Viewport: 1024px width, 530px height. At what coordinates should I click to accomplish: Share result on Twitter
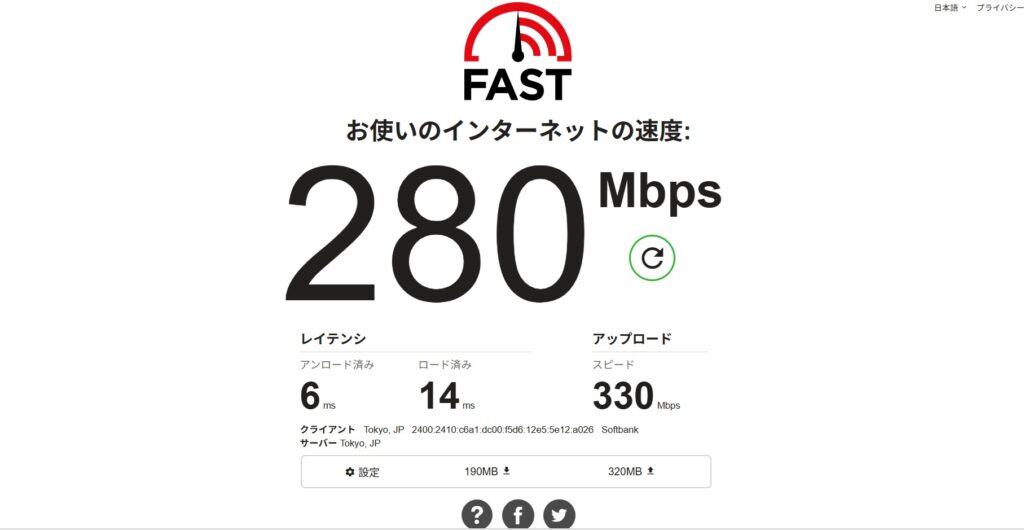coord(559,516)
